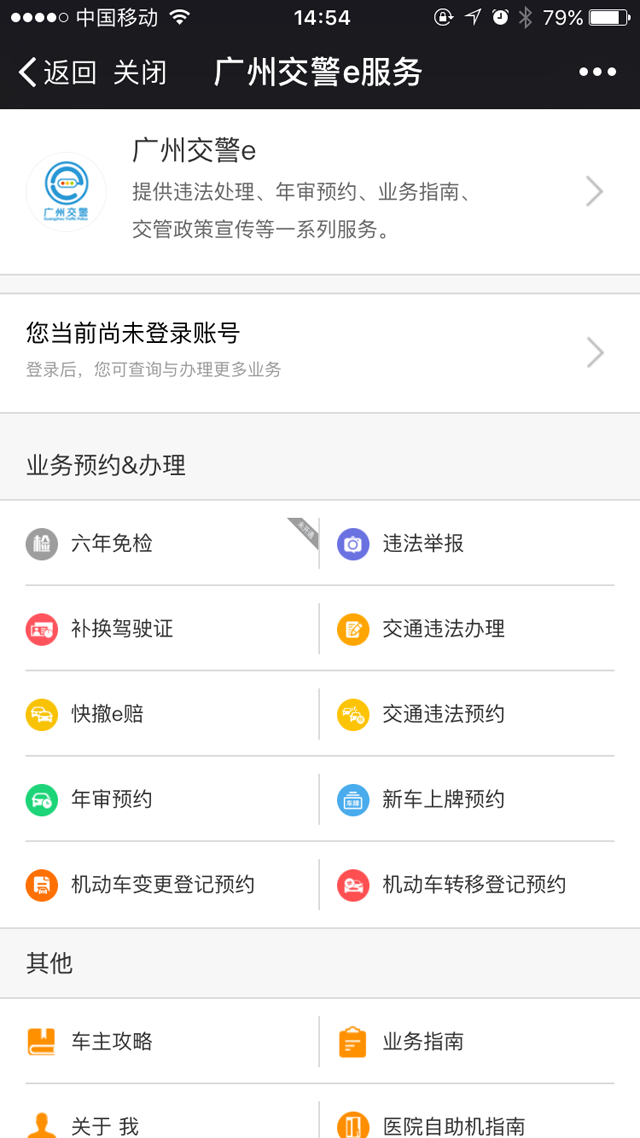The width and height of the screenshot is (640, 1138).
Task: Tap 您当前尚未登录账号 to log in
Action: click(x=320, y=352)
